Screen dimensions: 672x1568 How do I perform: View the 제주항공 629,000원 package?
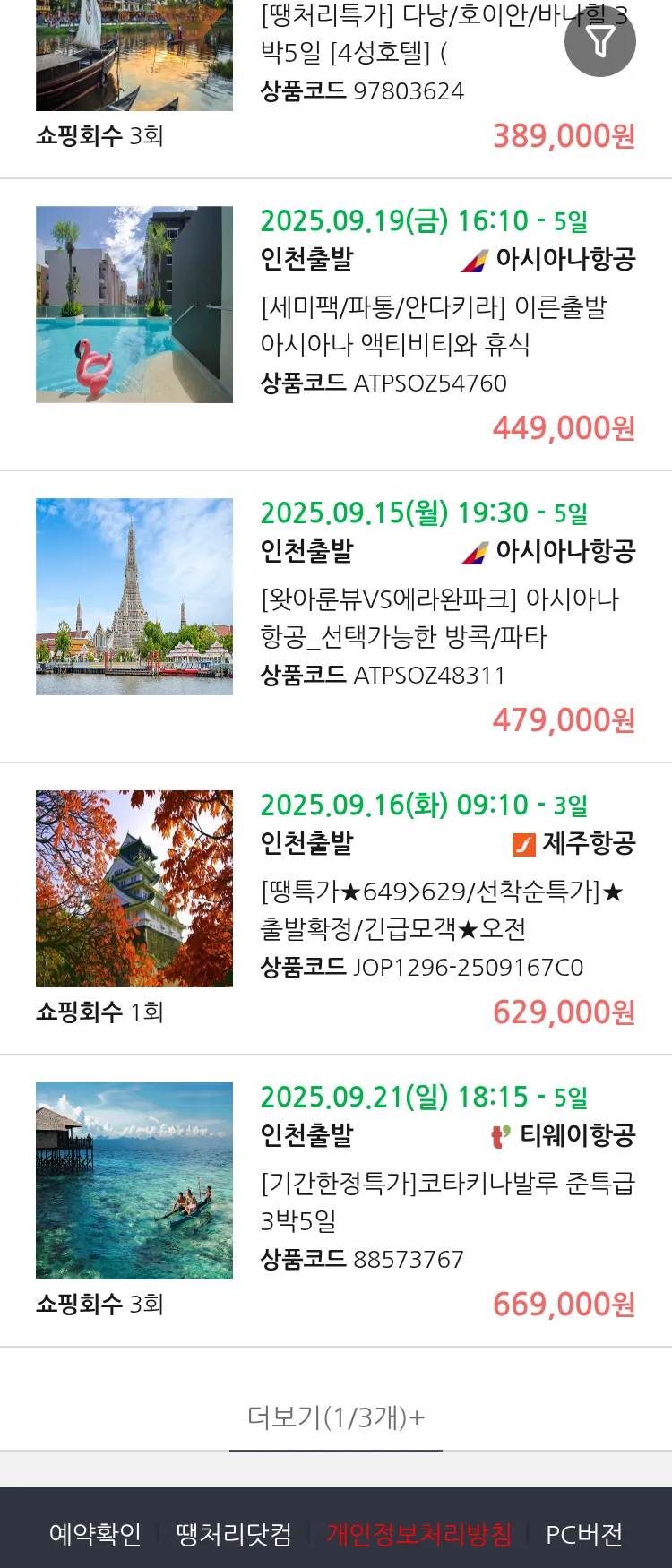pyautogui.click(x=441, y=909)
